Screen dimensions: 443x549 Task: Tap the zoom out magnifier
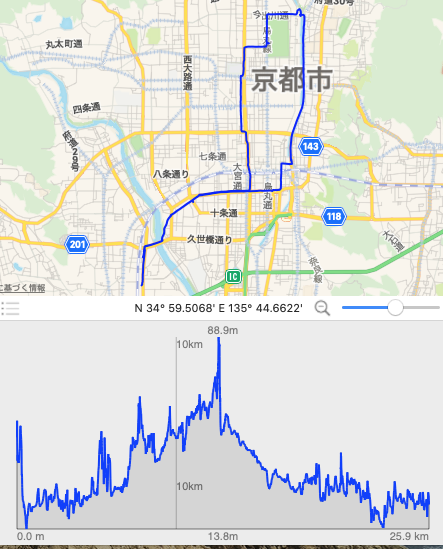coord(322,308)
